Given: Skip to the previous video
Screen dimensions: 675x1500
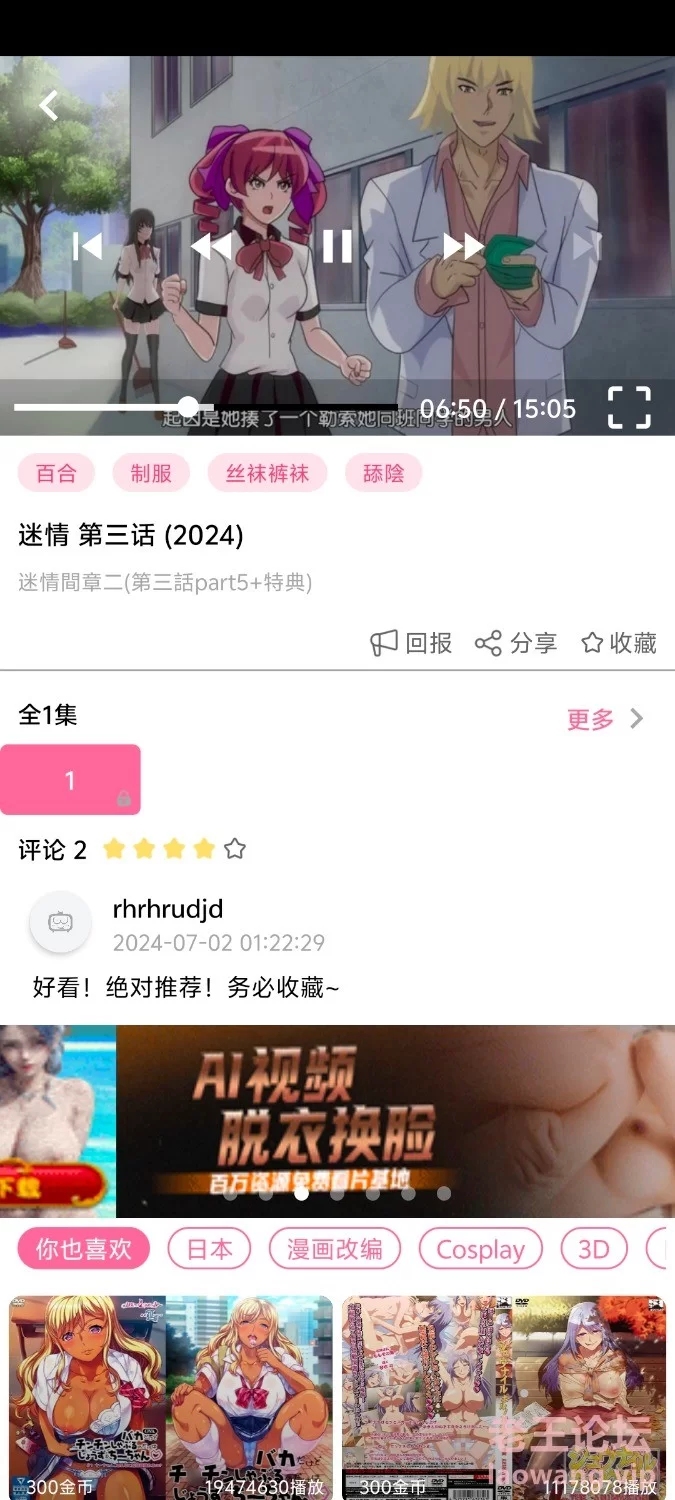Looking at the screenshot, I should click(87, 246).
